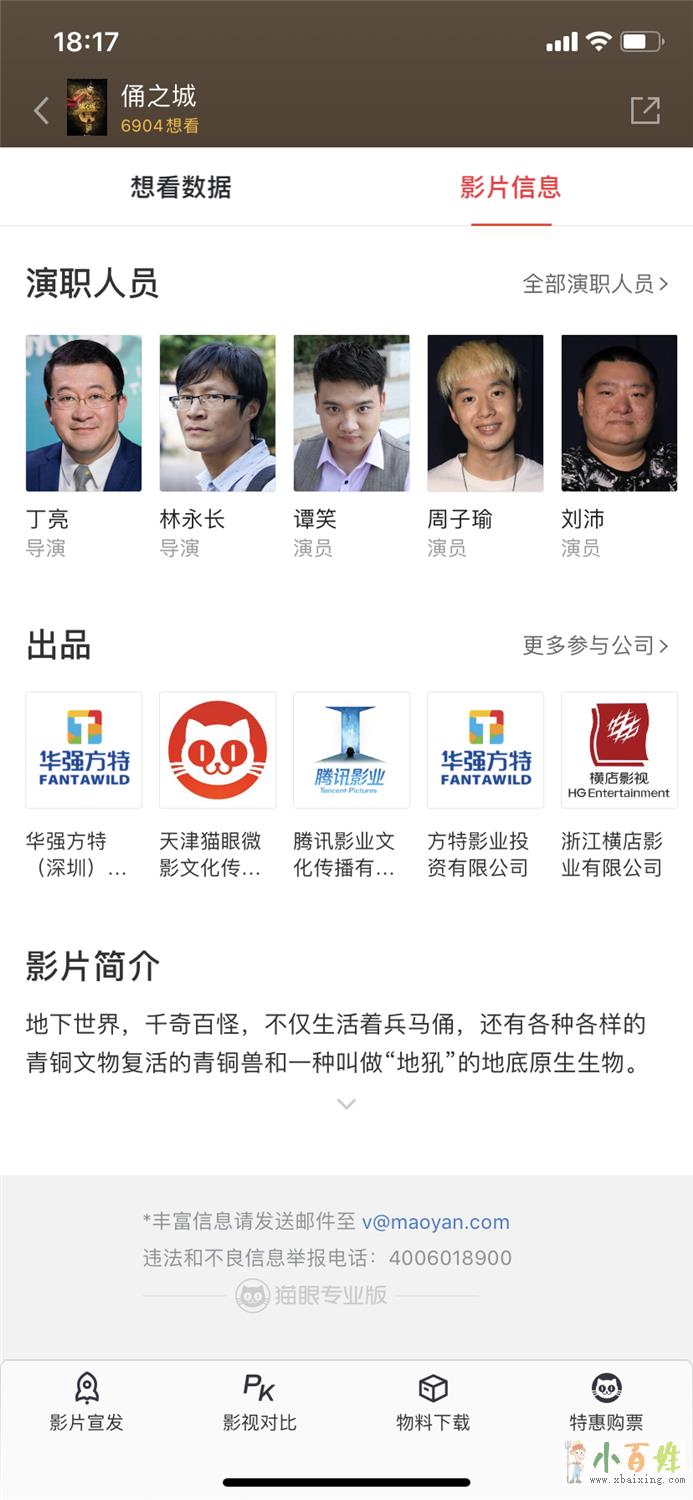
Task: Go back using the header arrow
Action: 41,110
